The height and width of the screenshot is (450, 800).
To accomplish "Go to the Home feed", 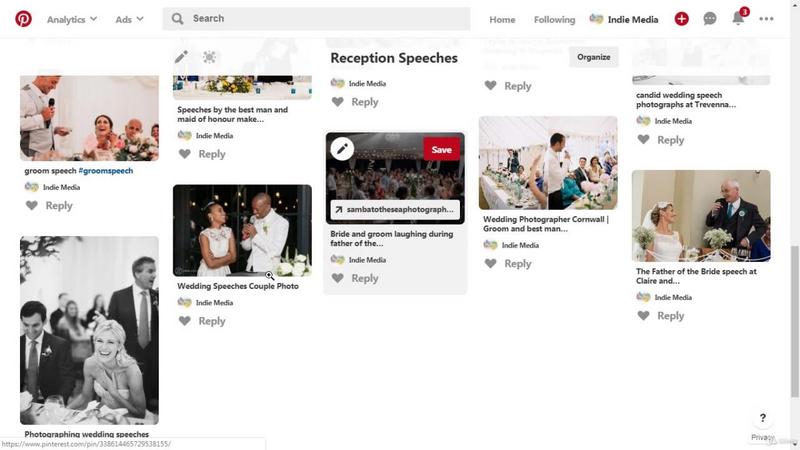I will tap(502, 19).
